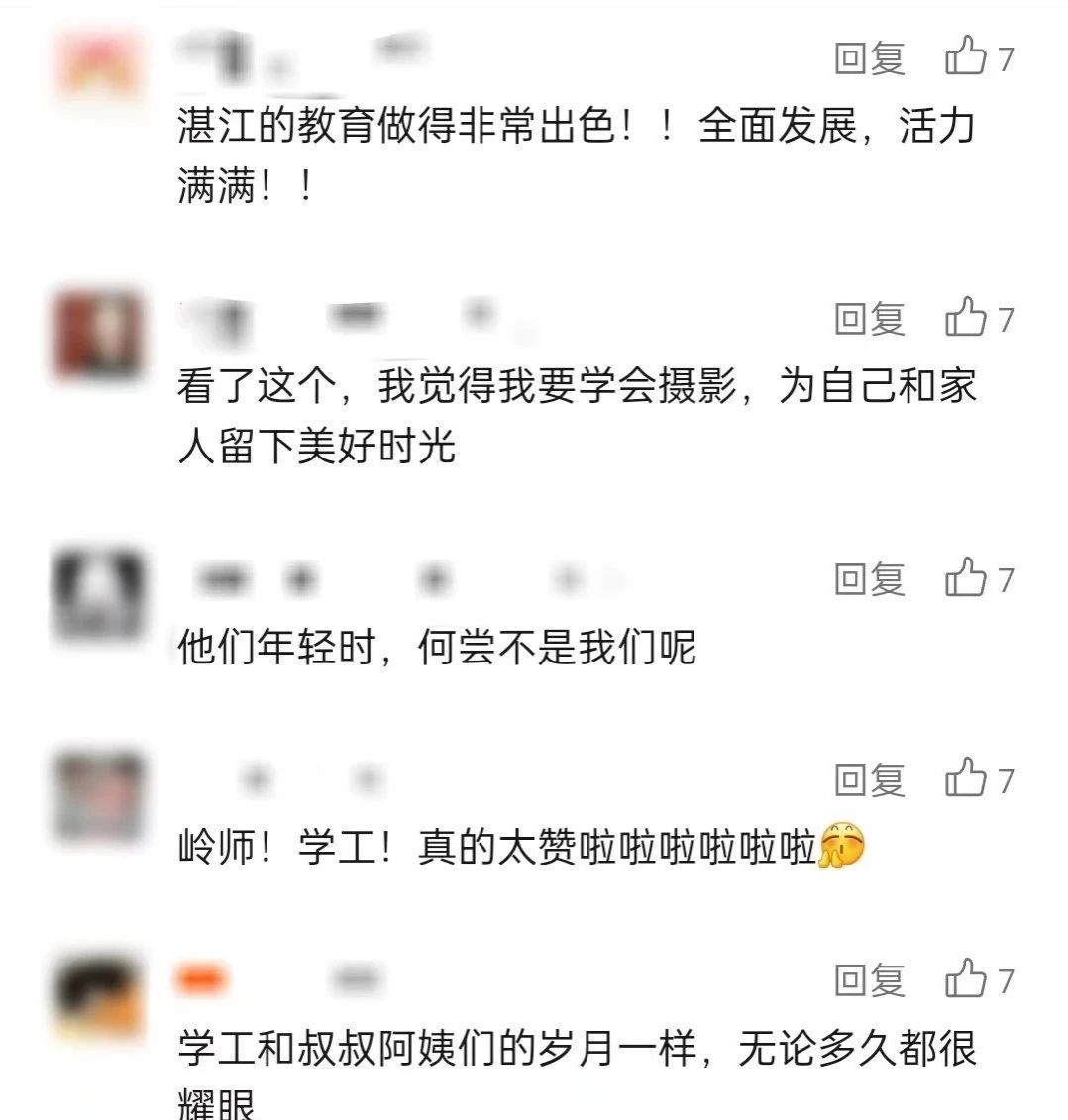Reply to the comment 岭师！学工！真的太赞
The height and width of the screenshot is (1120, 1068).
point(869,781)
